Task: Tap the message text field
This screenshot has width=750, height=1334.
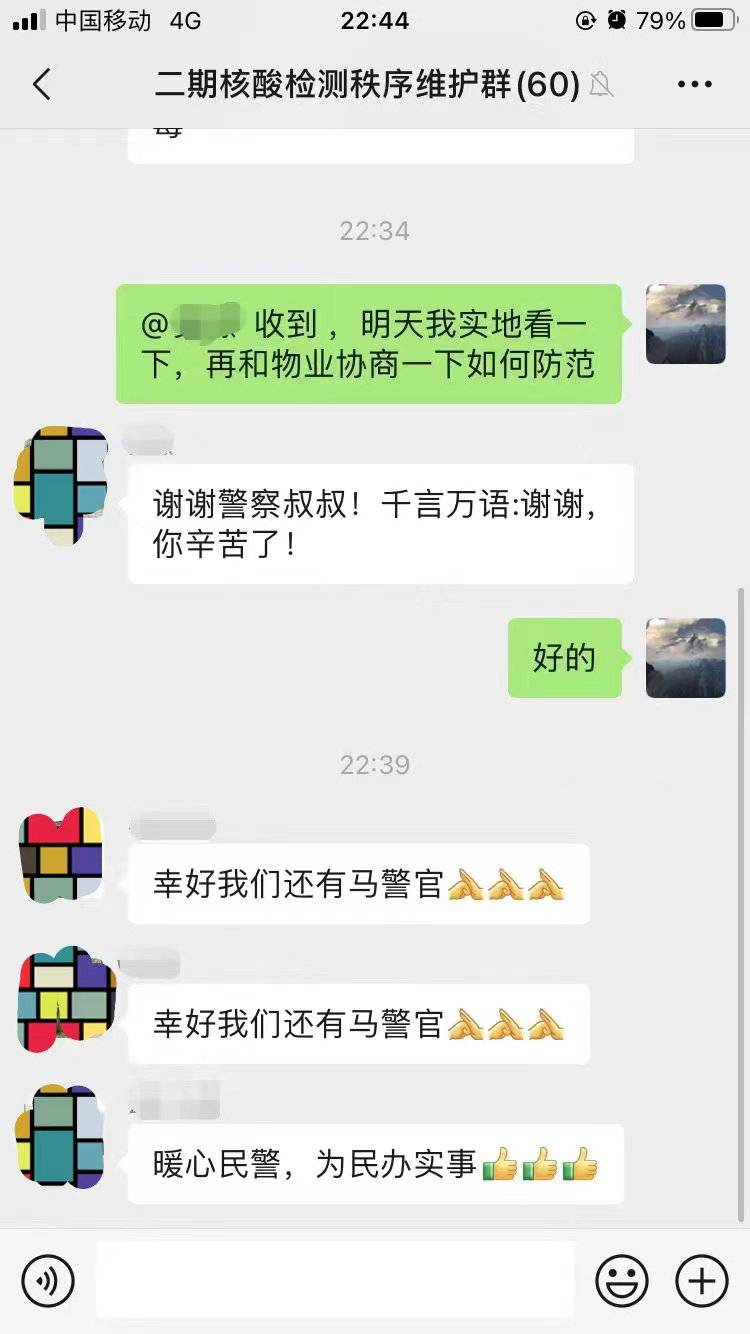Action: pyautogui.click(x=335, y=1280)
